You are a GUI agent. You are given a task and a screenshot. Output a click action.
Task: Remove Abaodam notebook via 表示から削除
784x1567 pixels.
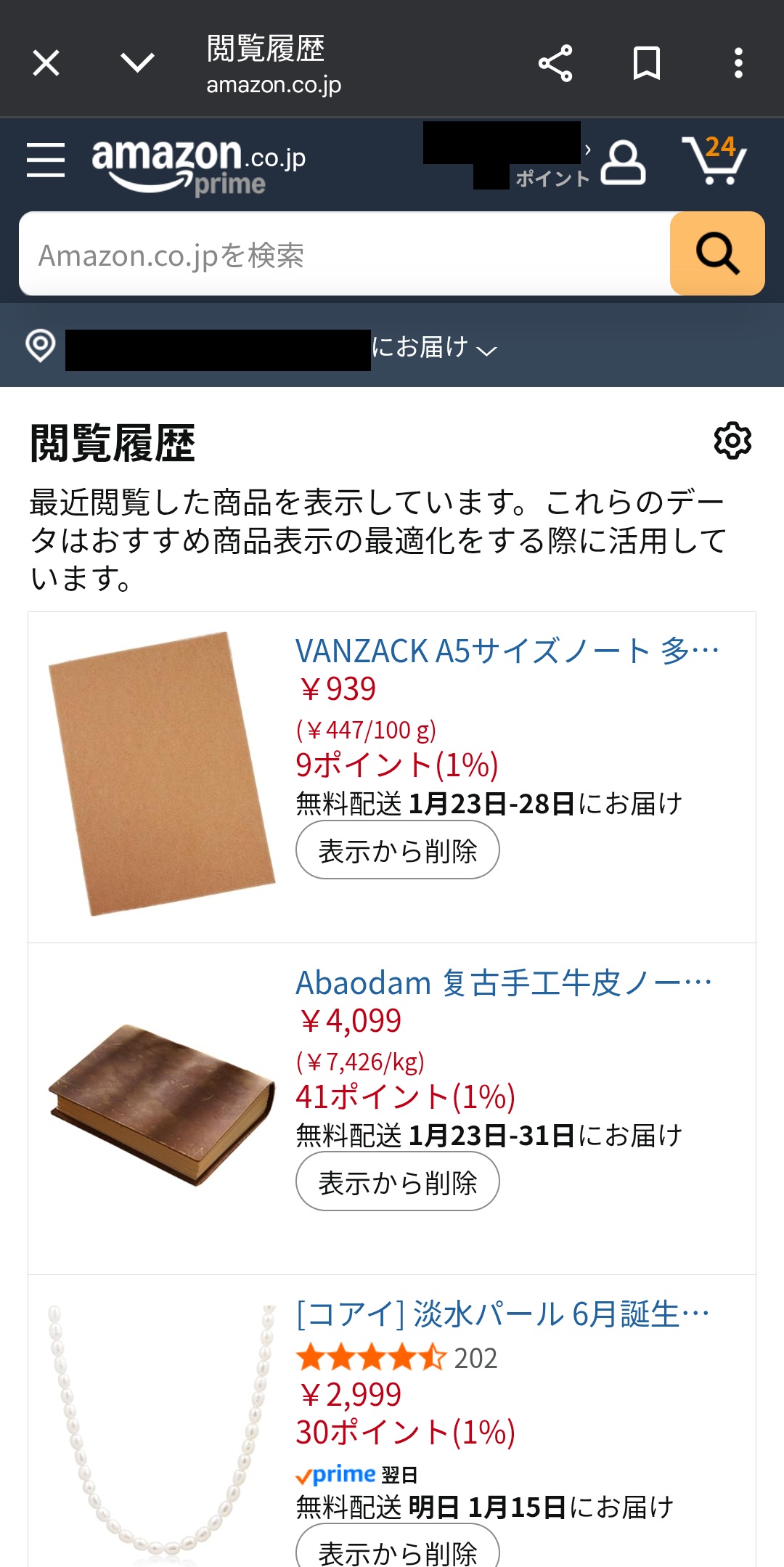(x=397, y=1182)
